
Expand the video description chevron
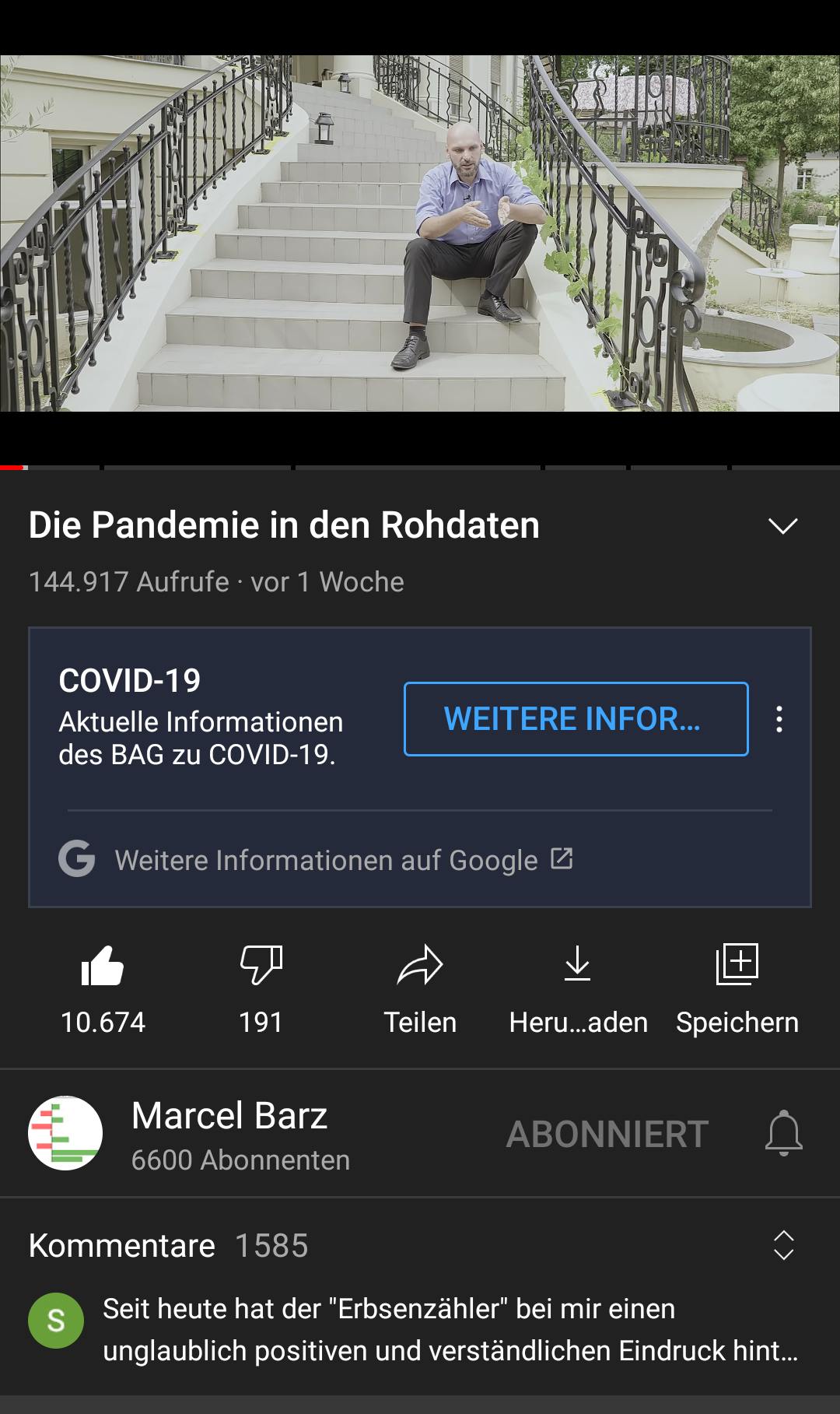(x=782, y=526)
